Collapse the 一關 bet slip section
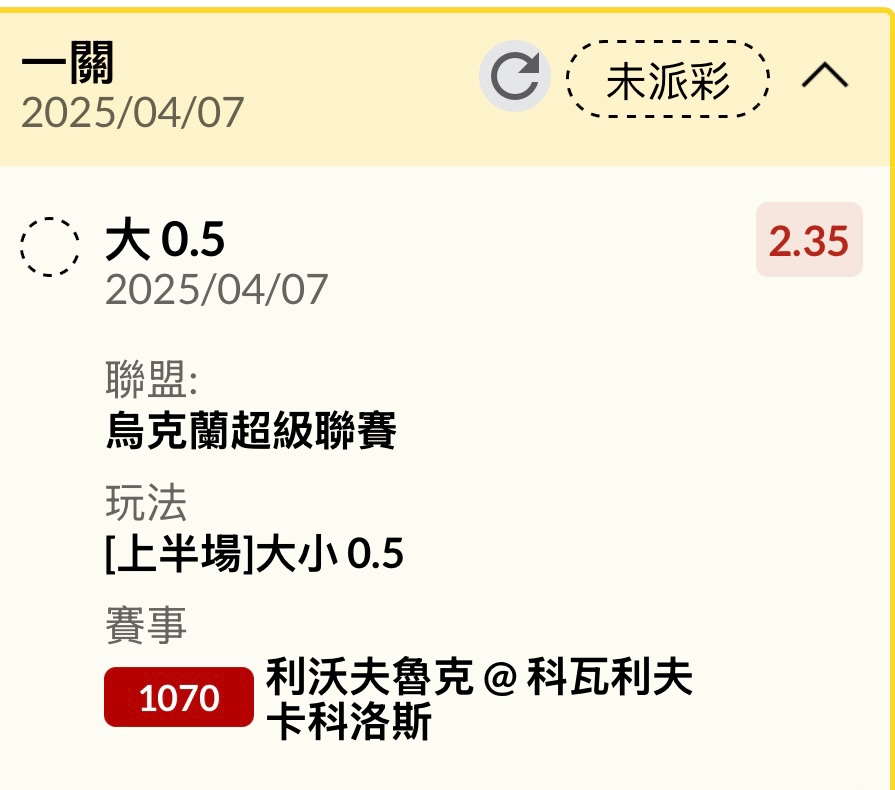 pyautogui.click(x=825, y=77)
